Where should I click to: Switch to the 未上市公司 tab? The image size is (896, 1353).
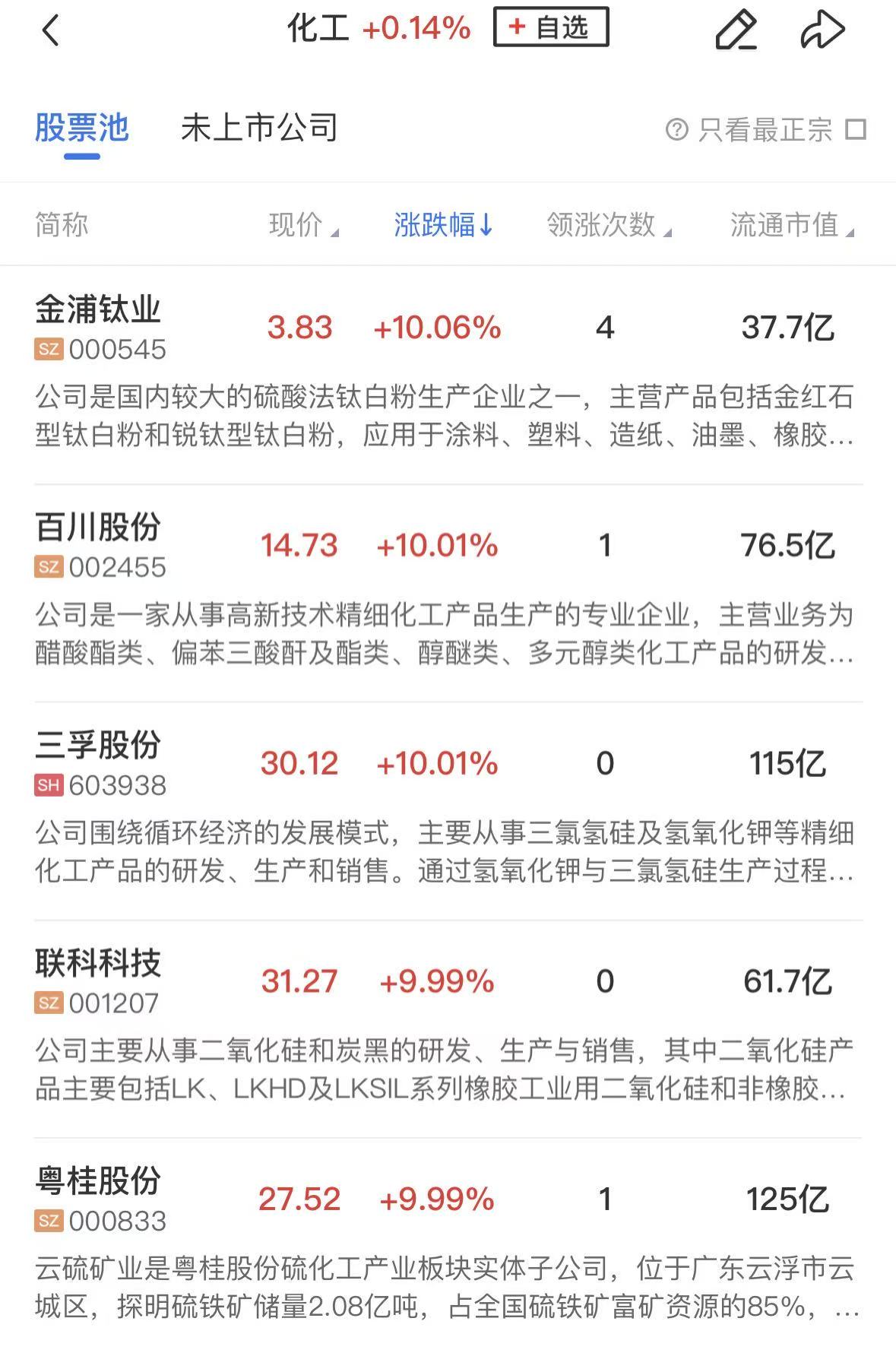(259, 128)
